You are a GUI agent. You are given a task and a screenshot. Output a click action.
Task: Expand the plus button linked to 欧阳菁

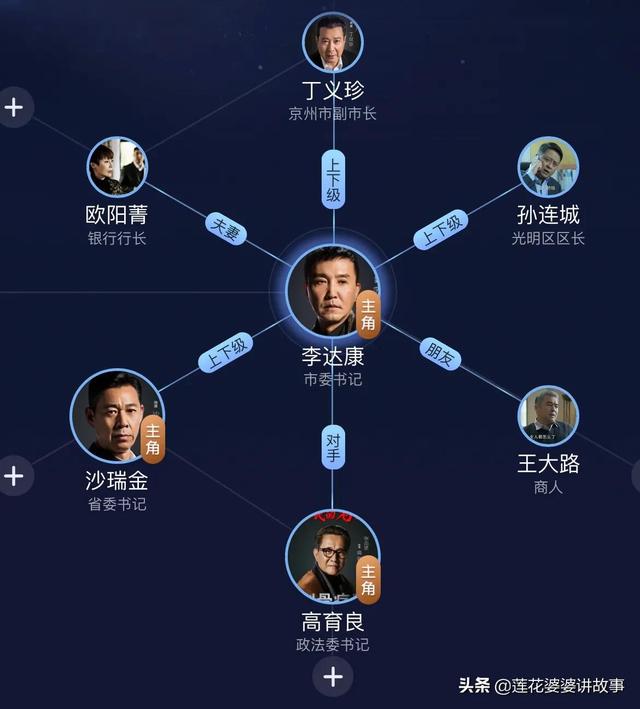(x=14, y=107)
